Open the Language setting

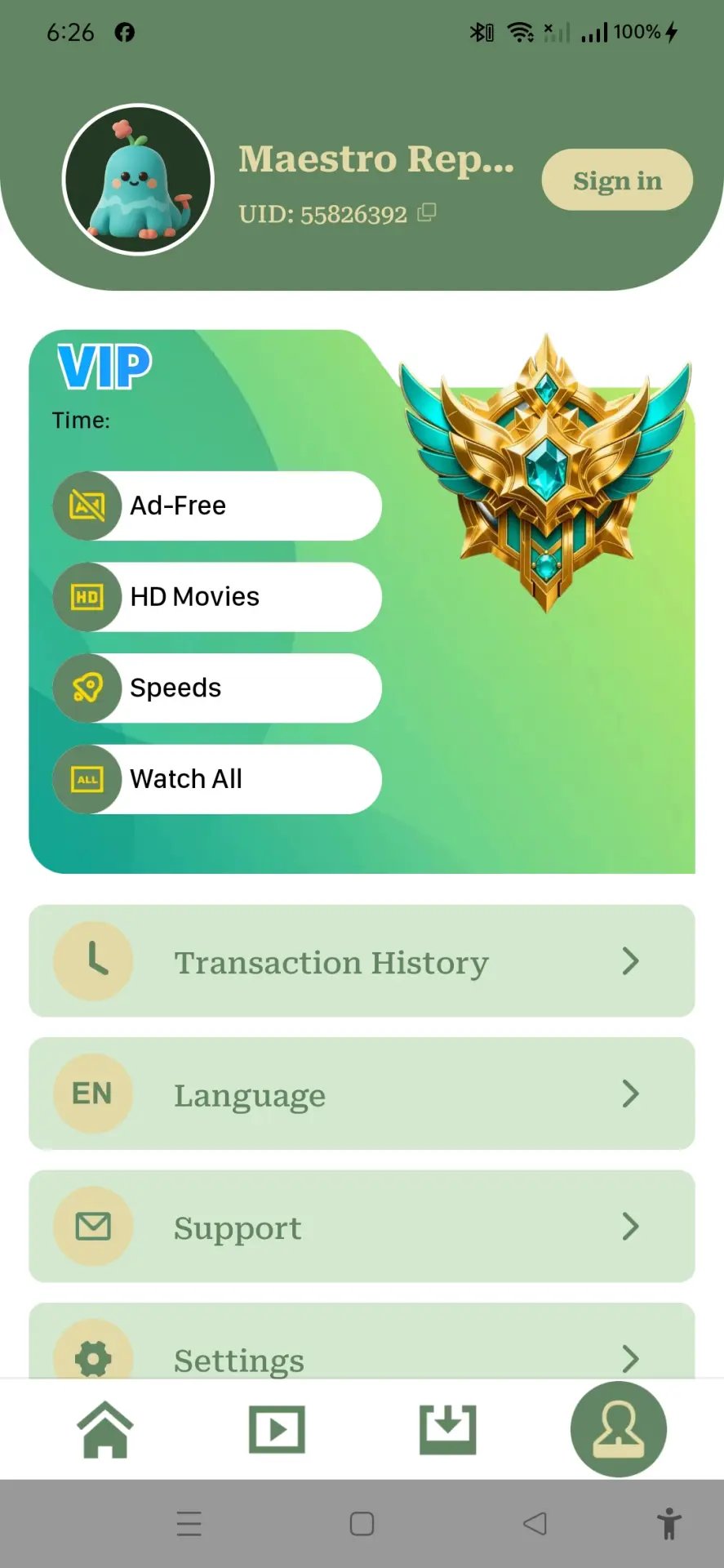pyautogui.click(x=362, y=1094)
